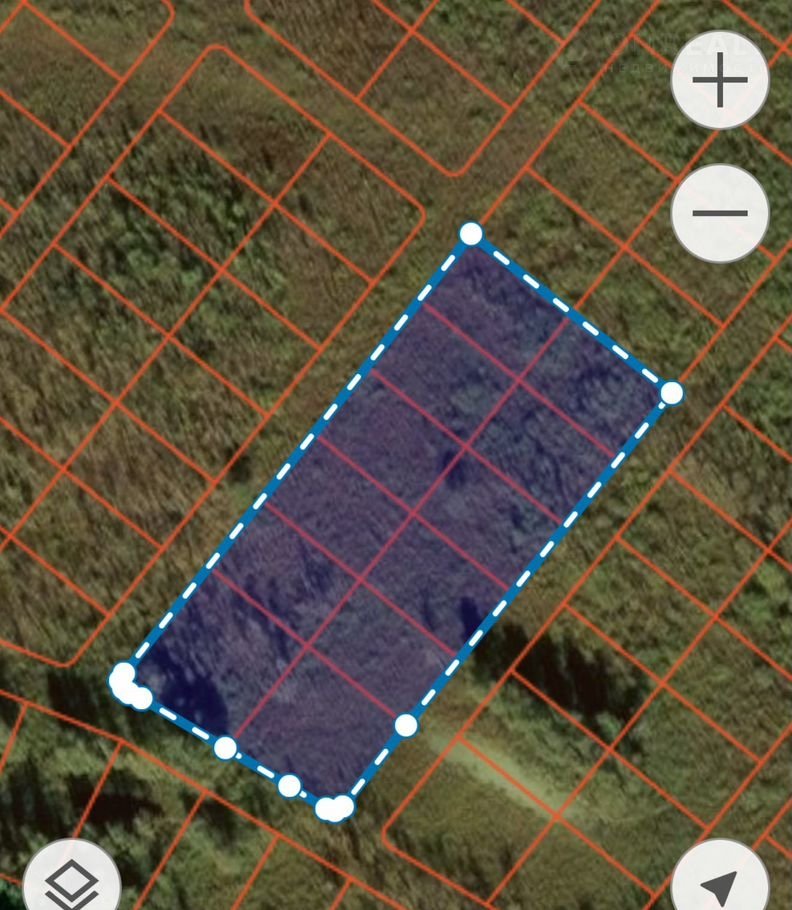
Task: Zoom out of the map
Action: pos(720,213)
